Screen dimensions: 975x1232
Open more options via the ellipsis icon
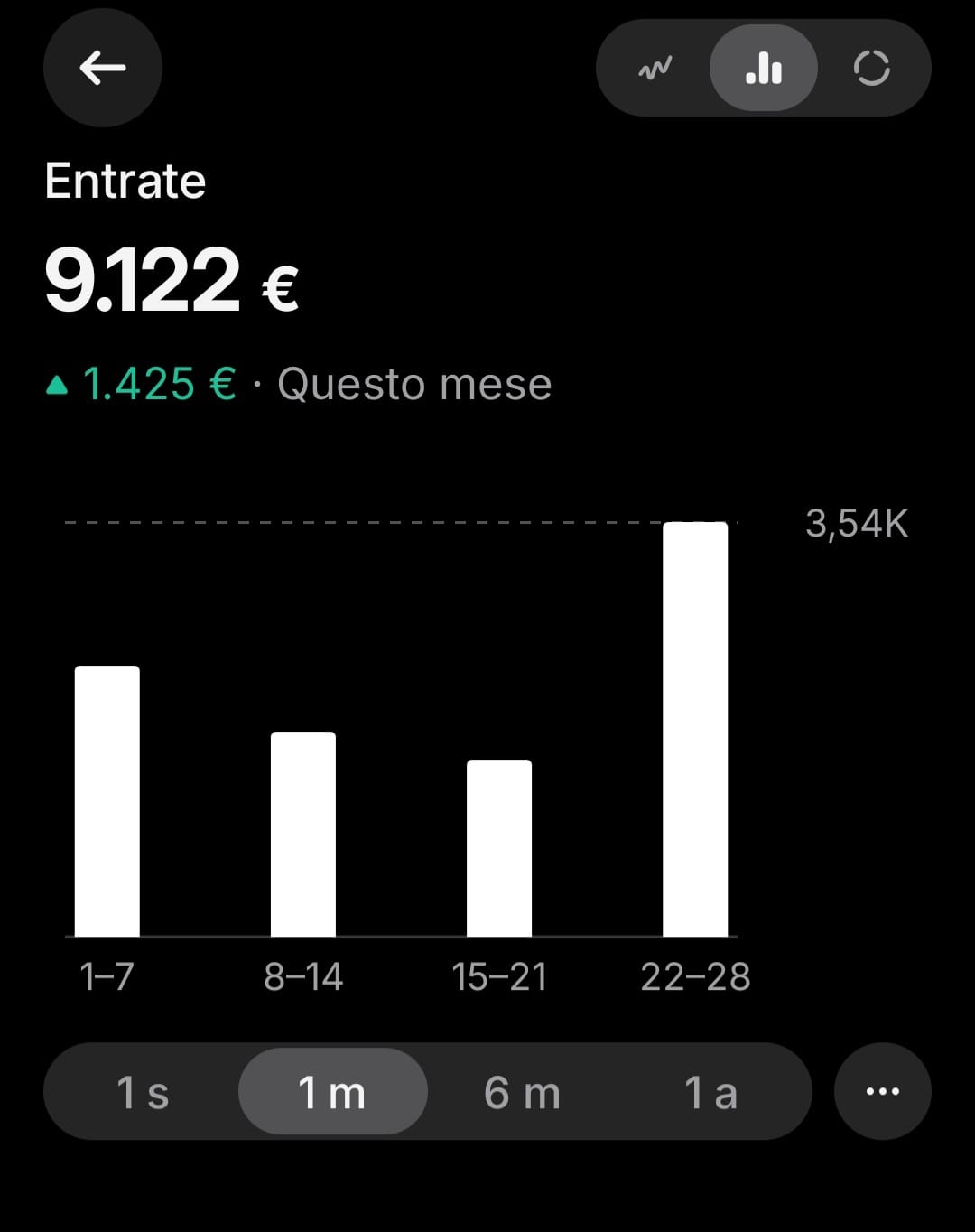pos(881,1091)
